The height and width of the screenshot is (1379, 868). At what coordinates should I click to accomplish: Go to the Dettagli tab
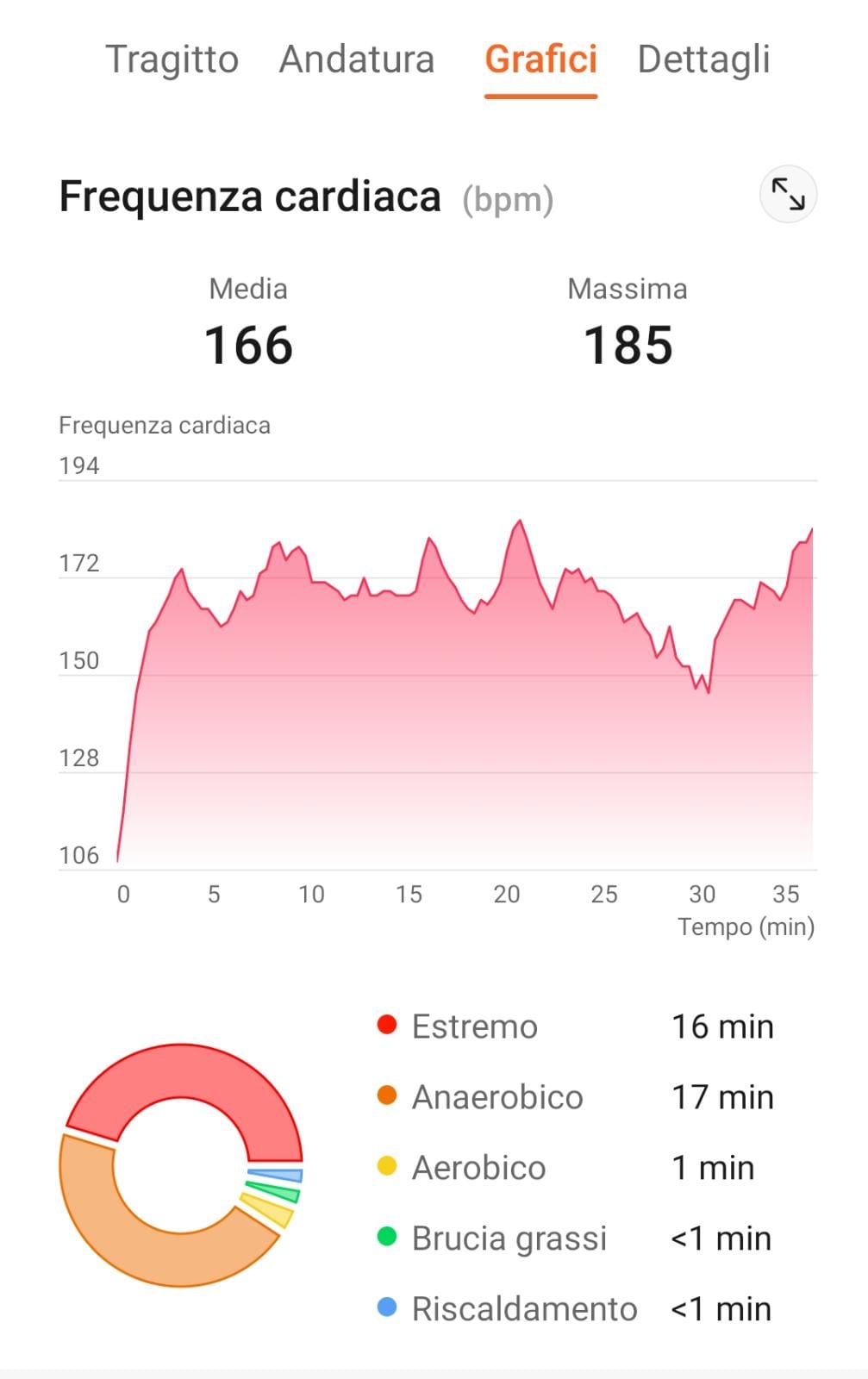[703, 59]
